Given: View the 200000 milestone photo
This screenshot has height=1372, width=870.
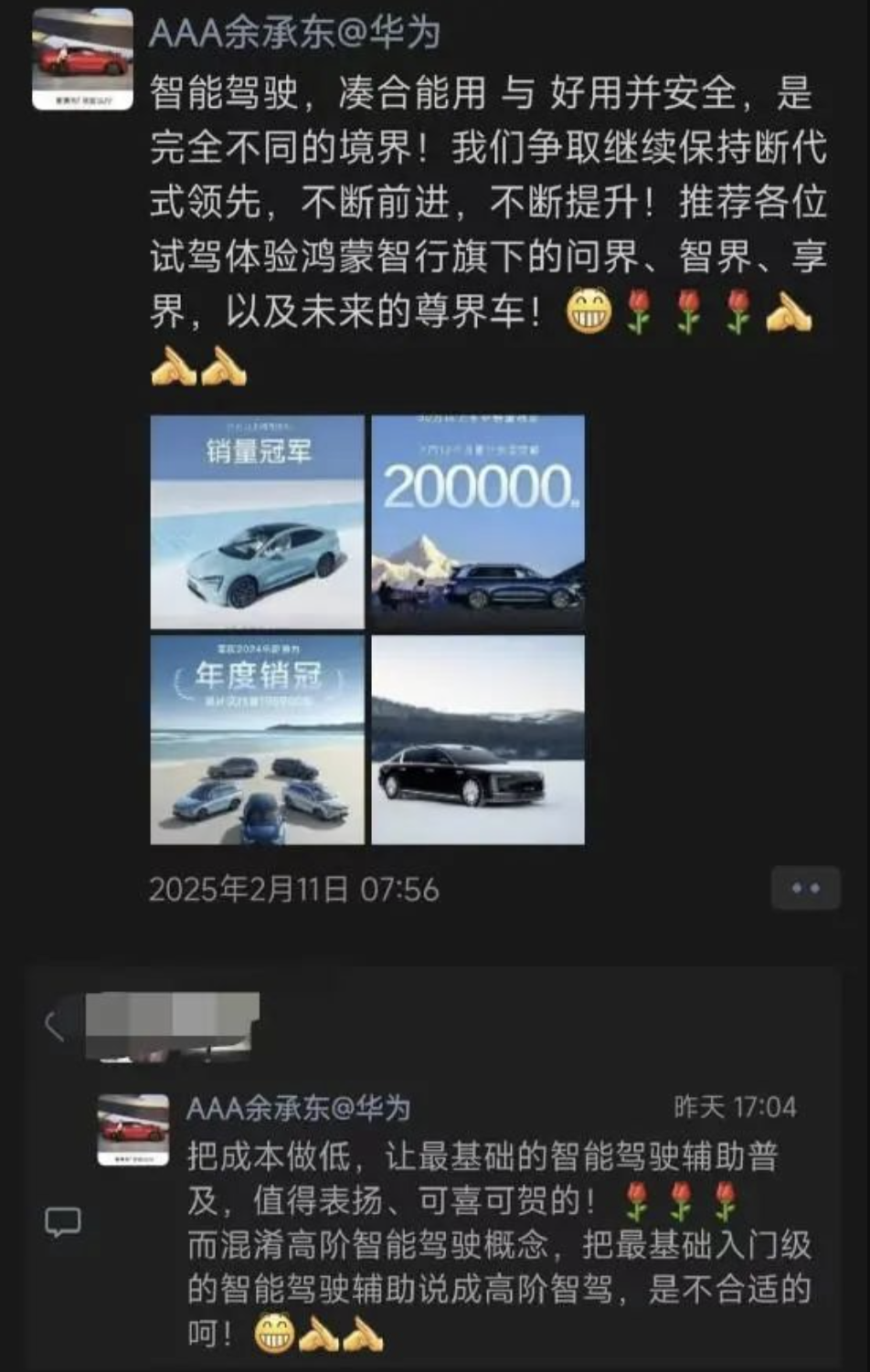Looking at the screenshot, I should [478, 522].
